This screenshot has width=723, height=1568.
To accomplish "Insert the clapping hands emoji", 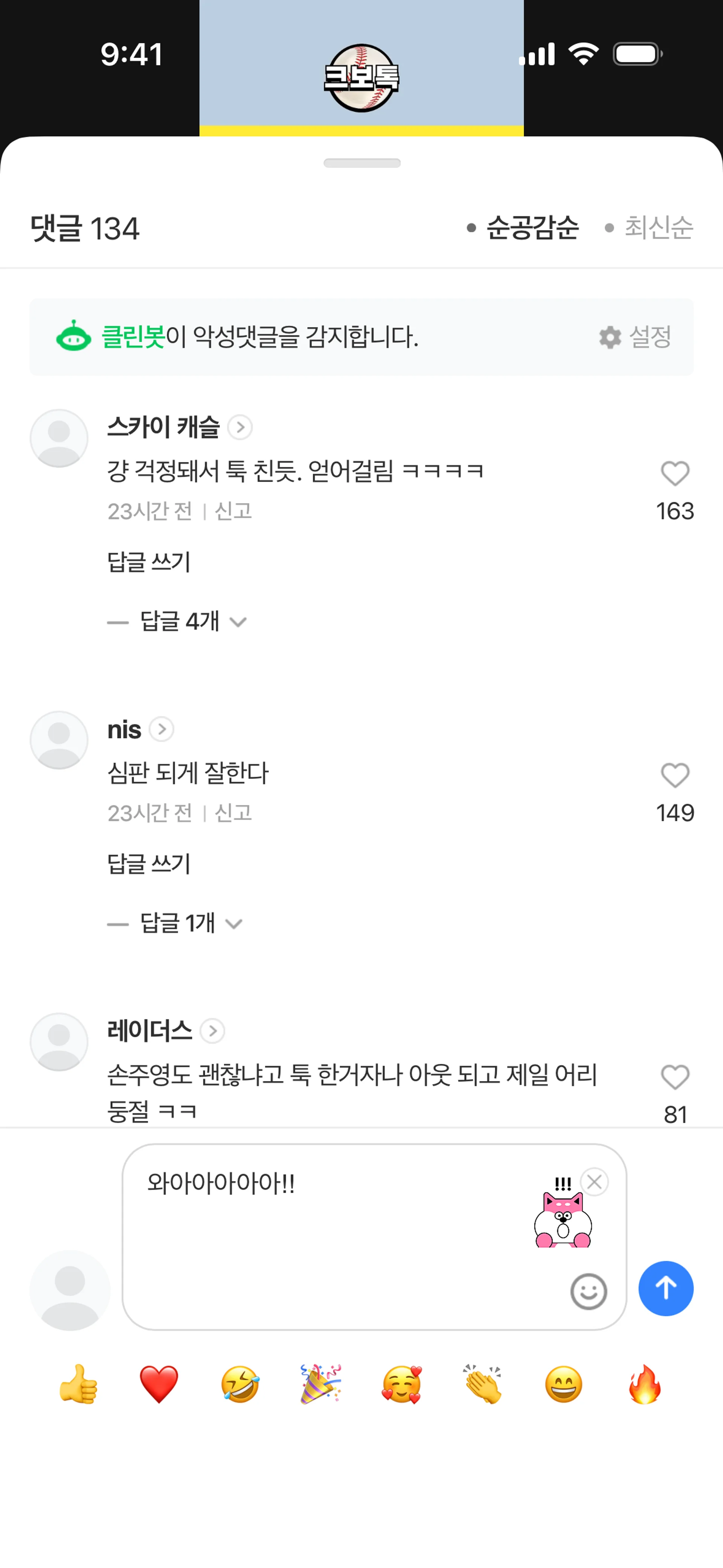I will point(483,1384).
